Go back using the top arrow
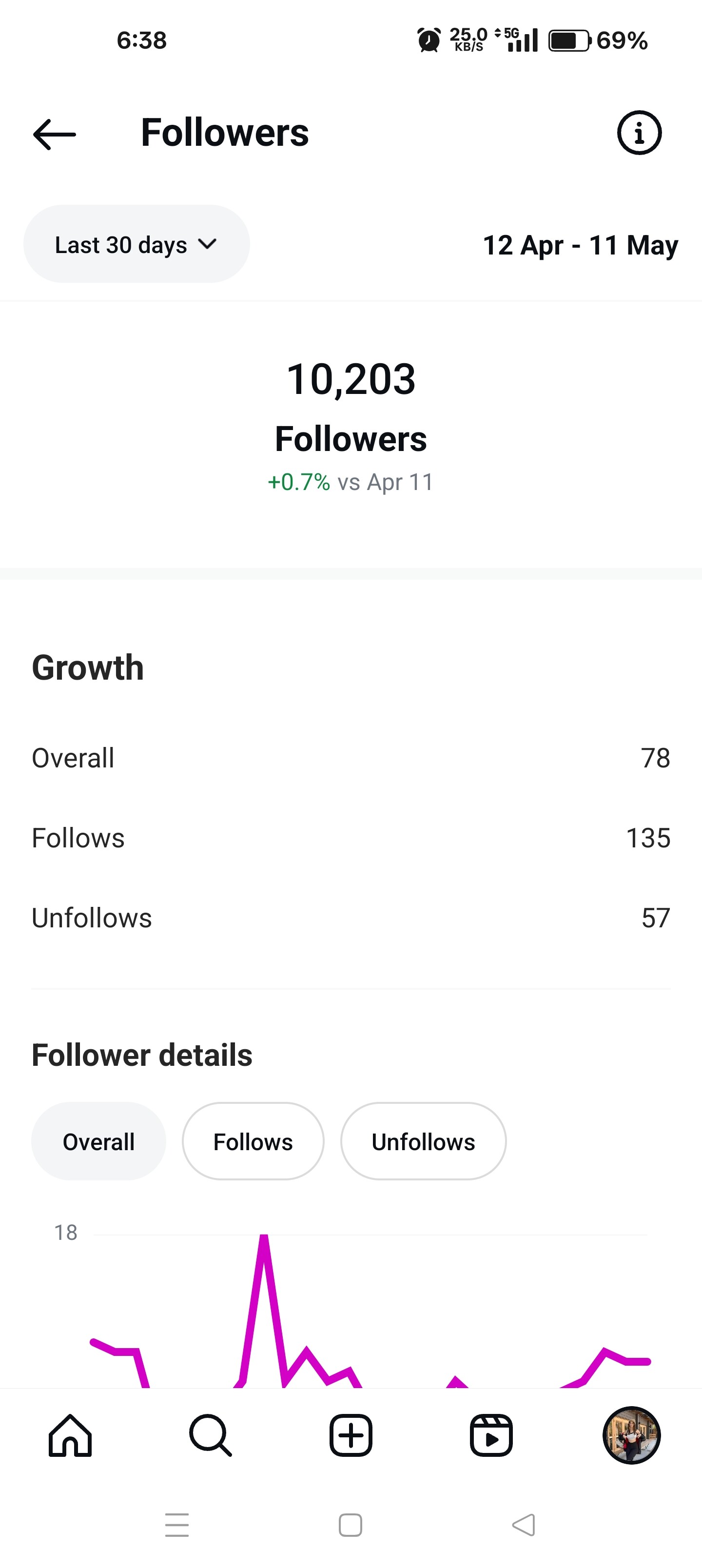 pyautogui.click(x=54, y=134)
